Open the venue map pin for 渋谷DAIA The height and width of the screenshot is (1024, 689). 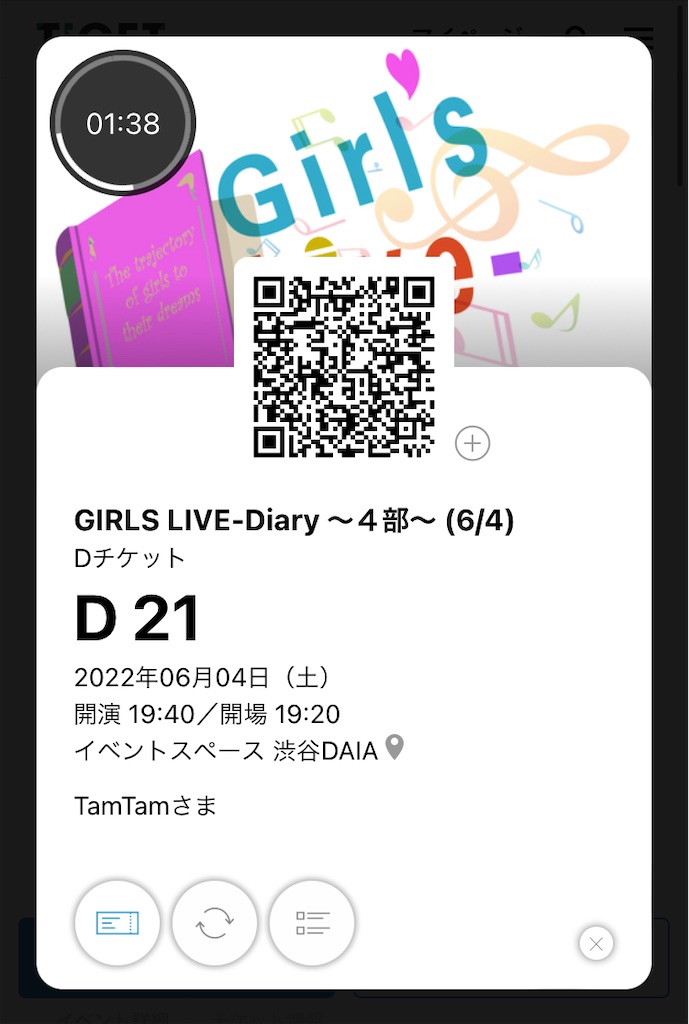coord(395,747)
